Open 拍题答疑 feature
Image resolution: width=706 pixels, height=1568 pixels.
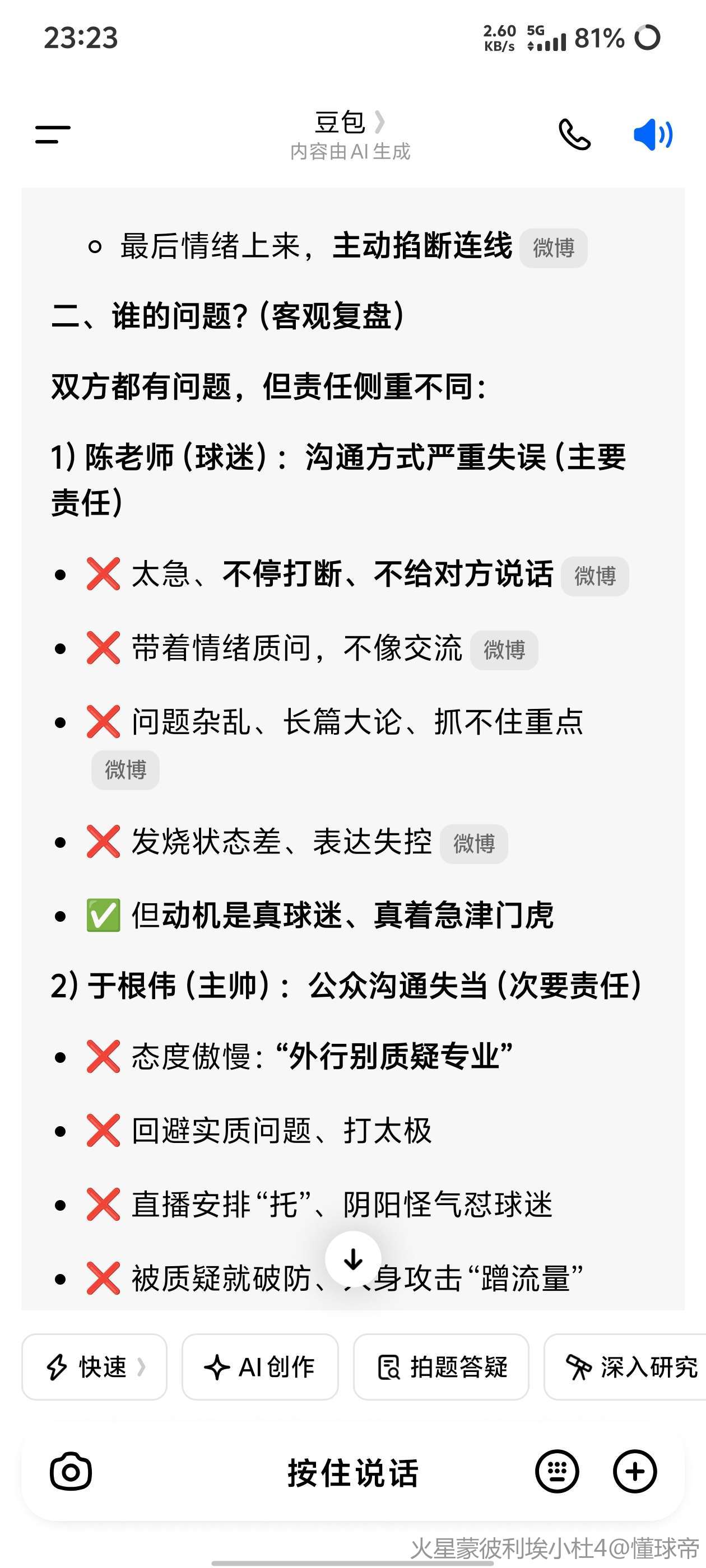[x=441, y=1367]
